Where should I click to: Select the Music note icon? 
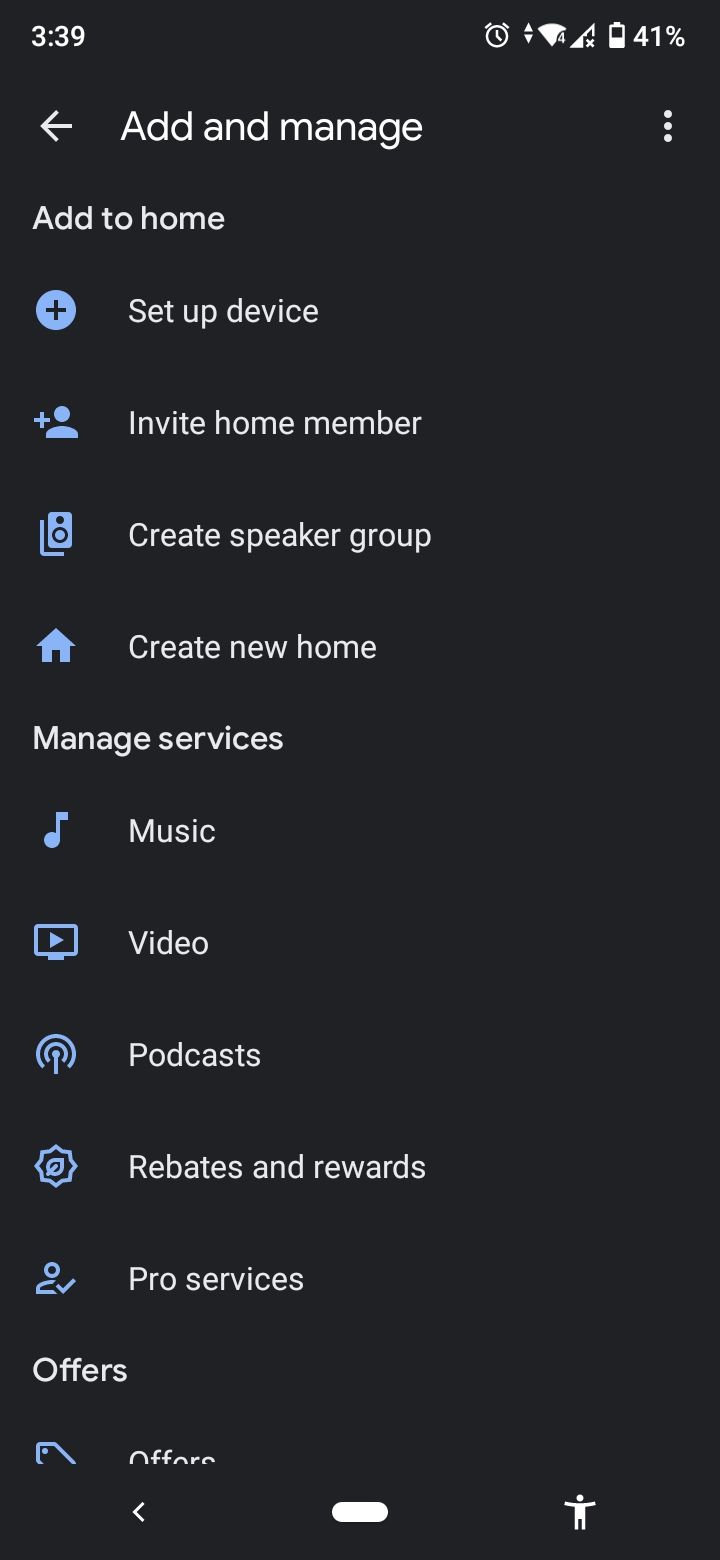pos(55,830)
